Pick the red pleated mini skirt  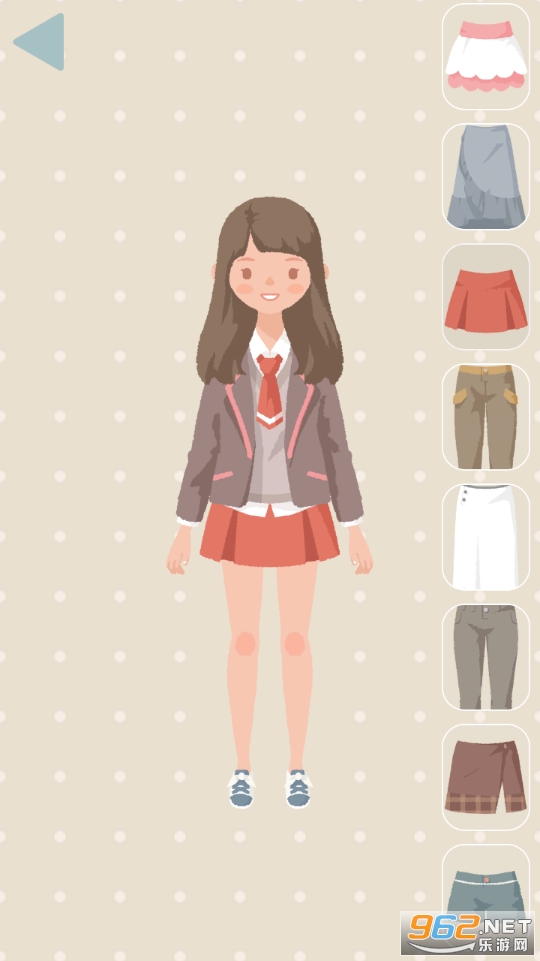[485, 297]
